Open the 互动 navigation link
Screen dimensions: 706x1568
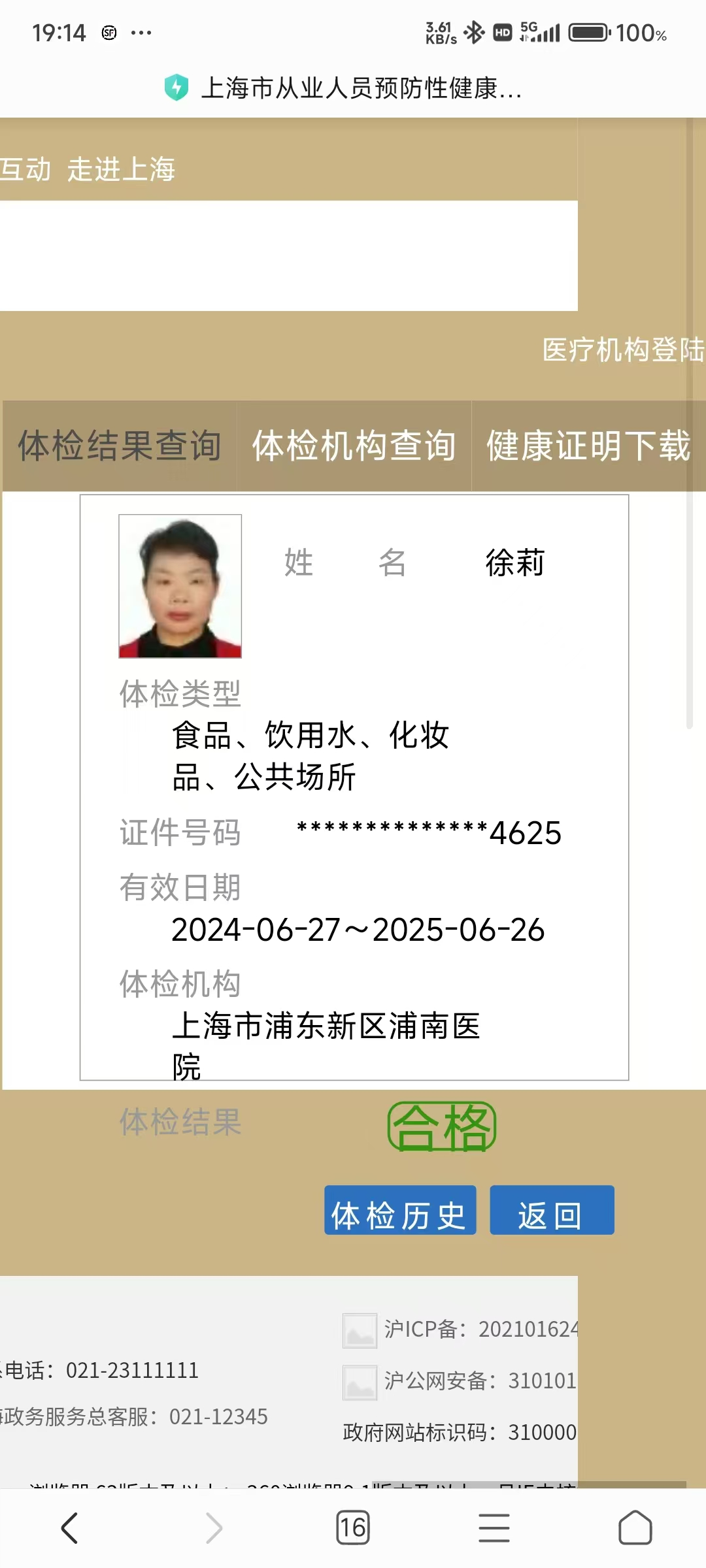(25, 169)
